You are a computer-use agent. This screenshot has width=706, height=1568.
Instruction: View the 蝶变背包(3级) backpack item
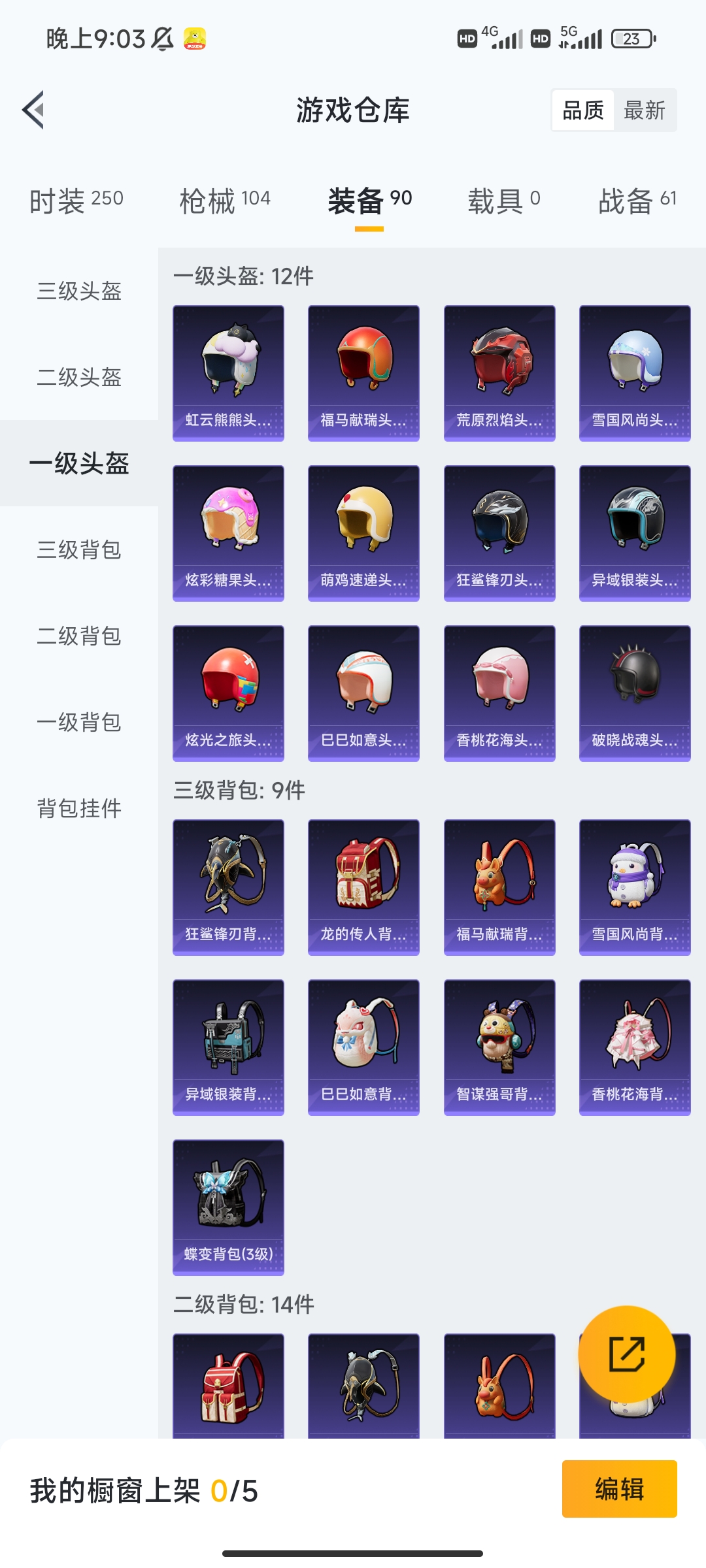[x=227, y=1207]
